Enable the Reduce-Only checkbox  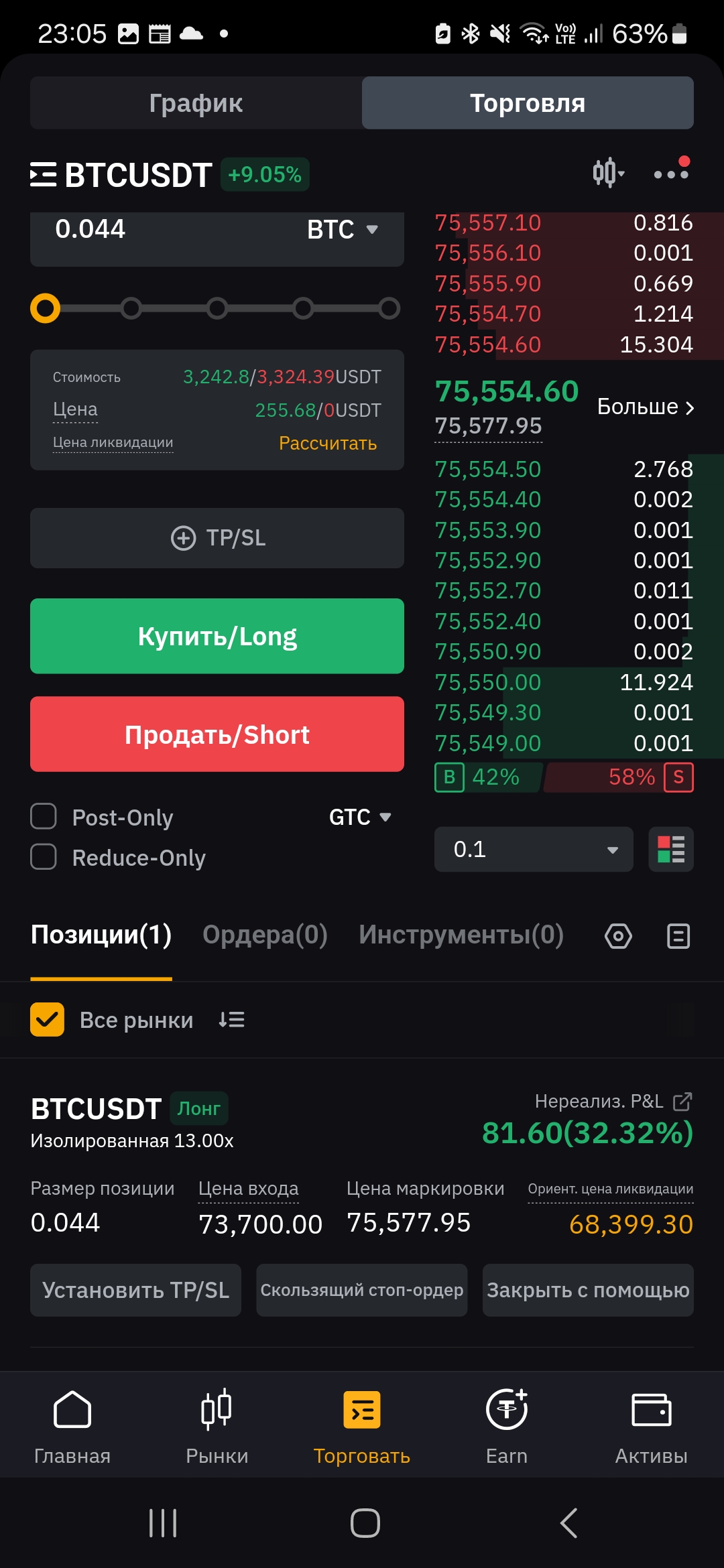pos(44,857)
